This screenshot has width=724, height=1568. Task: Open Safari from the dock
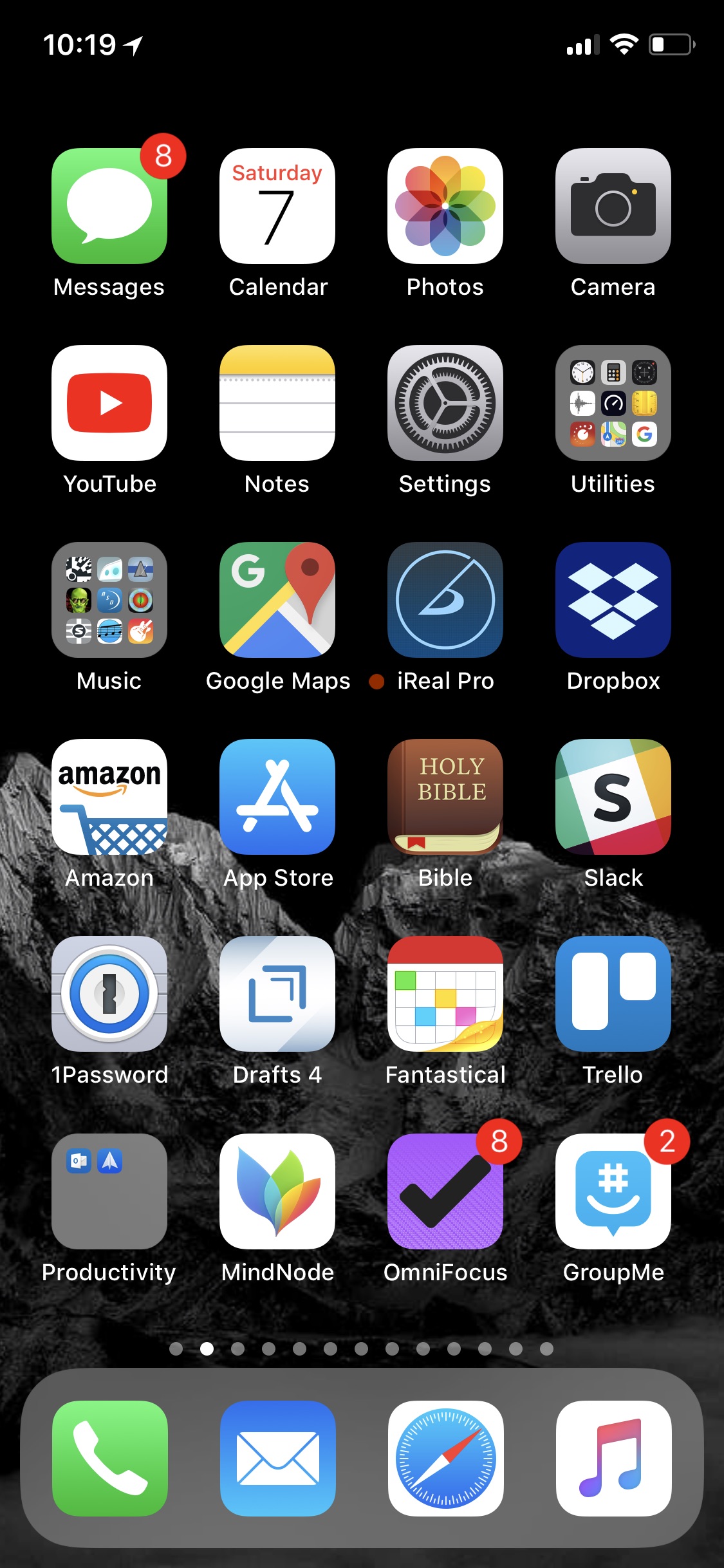(x=446, y=1459)
